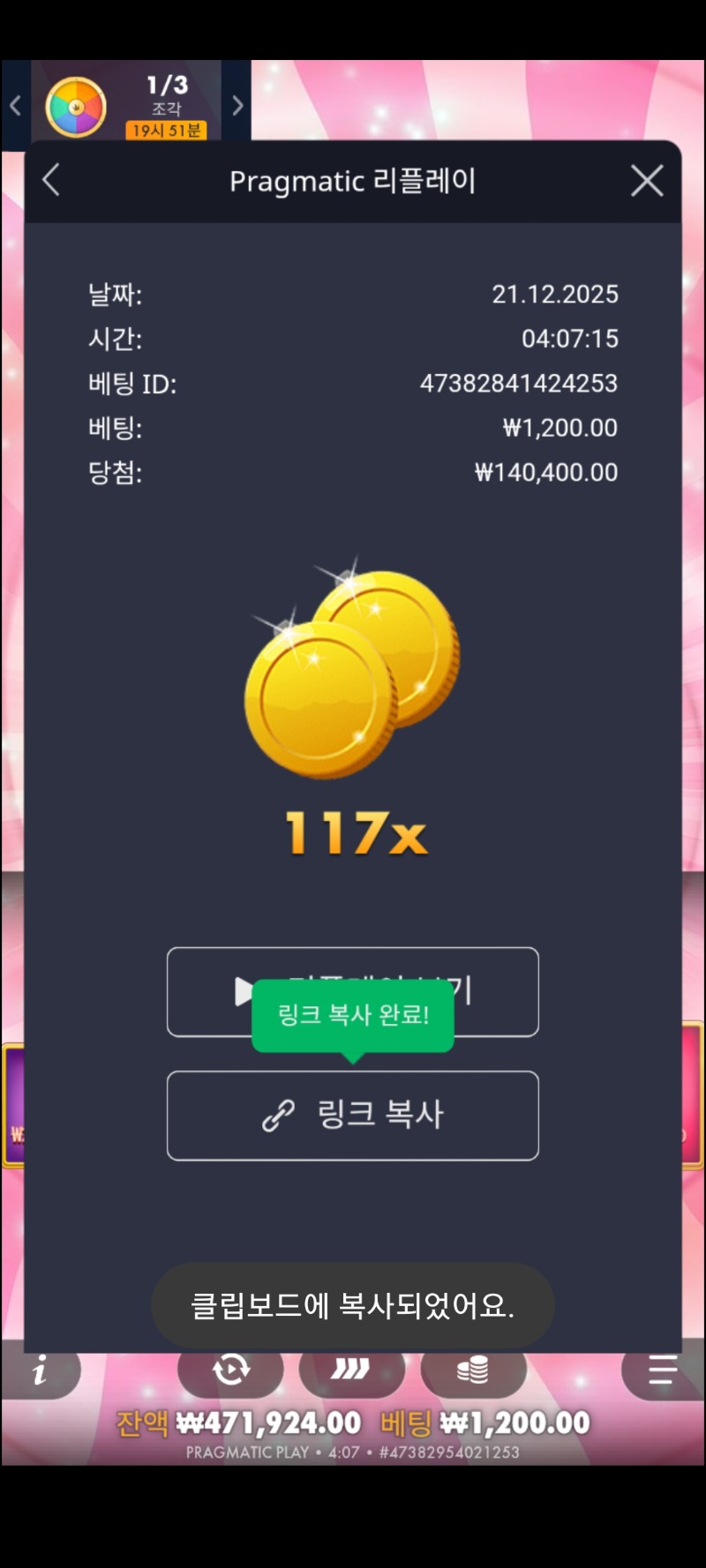Tap the 링크 복사 copy link button
Viewport: 706px width, 1568px height.
pyautogui.click(x=353, y=1115)
